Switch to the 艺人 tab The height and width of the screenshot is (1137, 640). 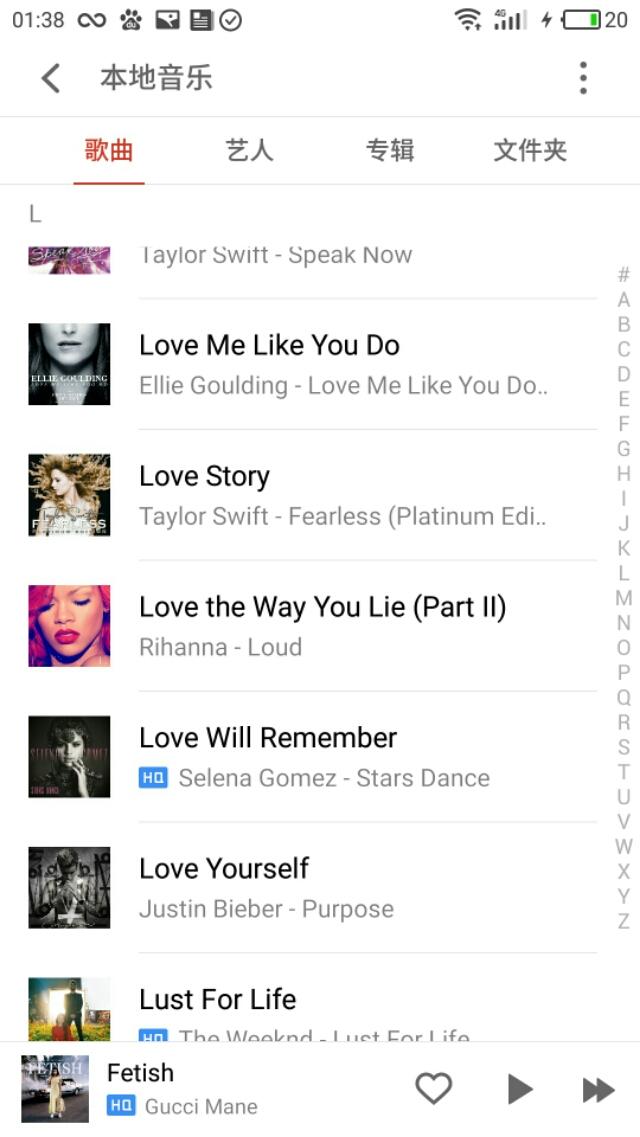point(249,151)
